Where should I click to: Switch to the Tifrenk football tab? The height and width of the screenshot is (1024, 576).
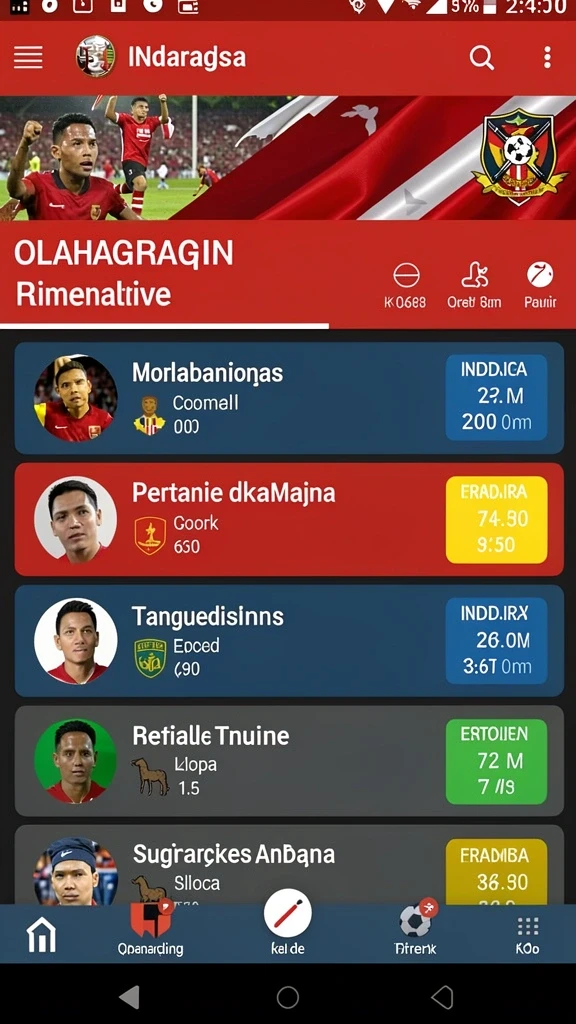coord(415,928)
